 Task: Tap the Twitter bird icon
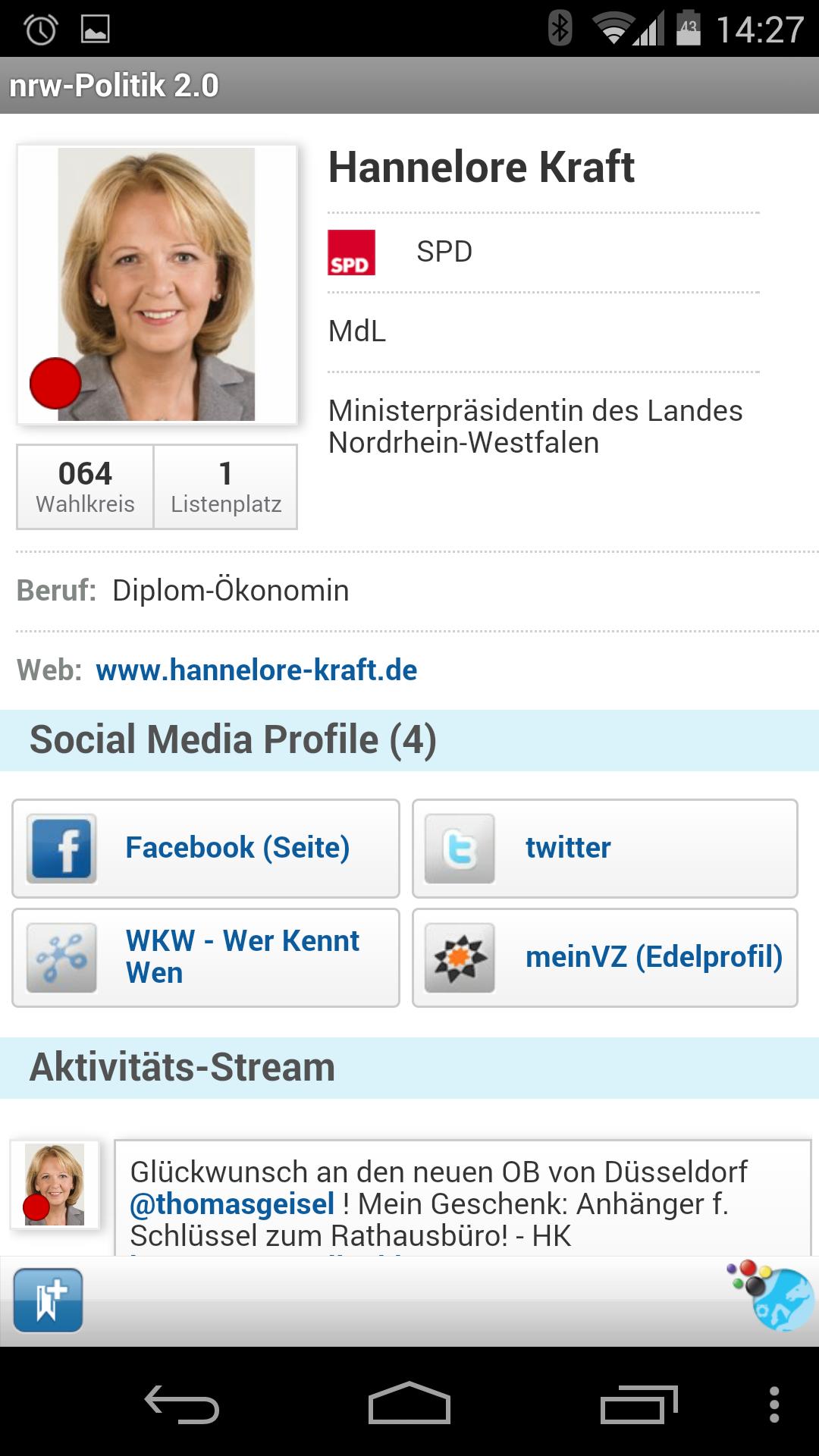pos(461,849)
